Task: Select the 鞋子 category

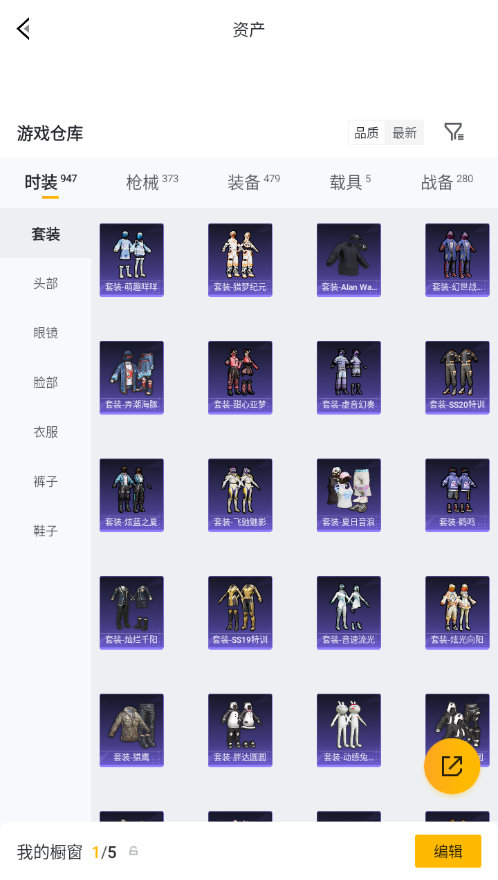Action: [x=45, y=530]
